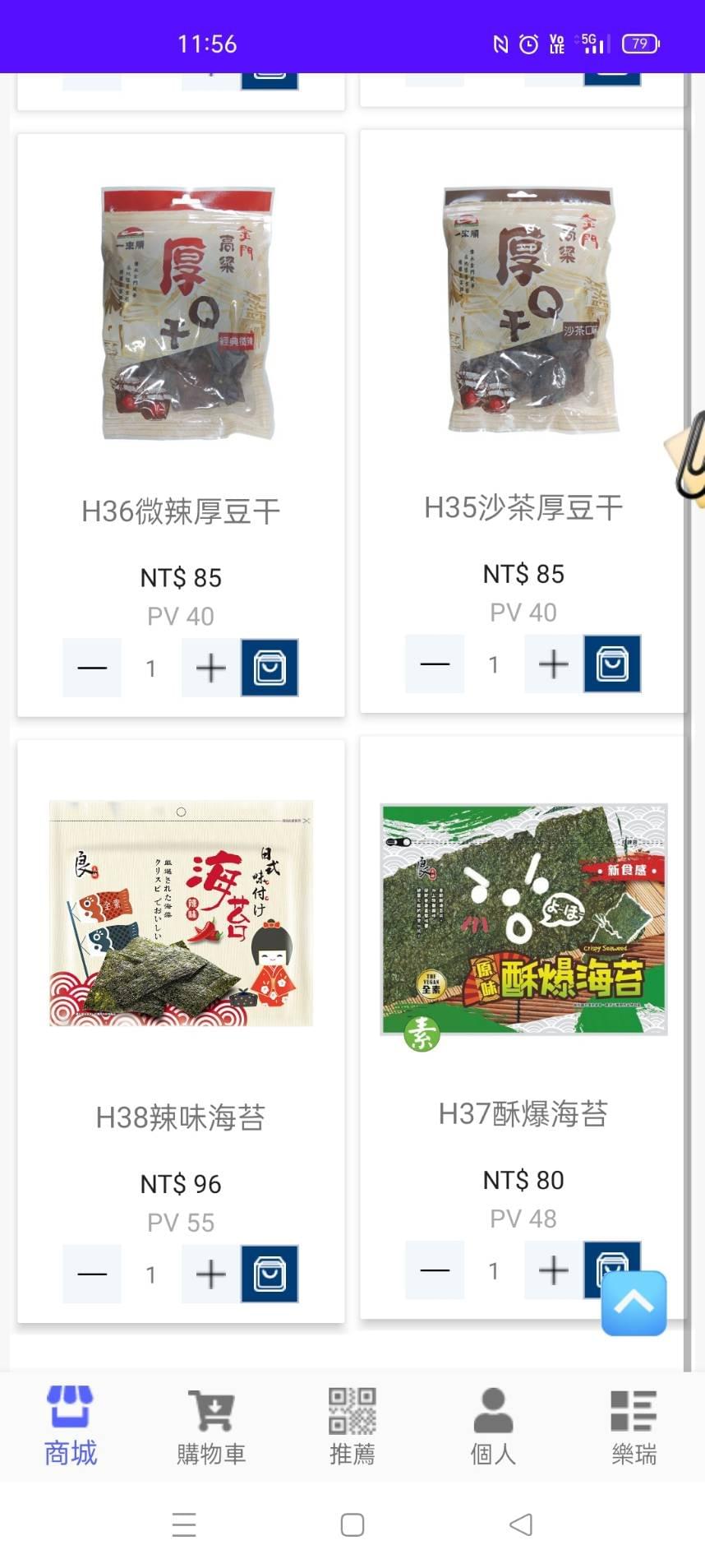The image size is (705, 1568).
Task: Go back with system back button
Action: (x=520, y=1524)
